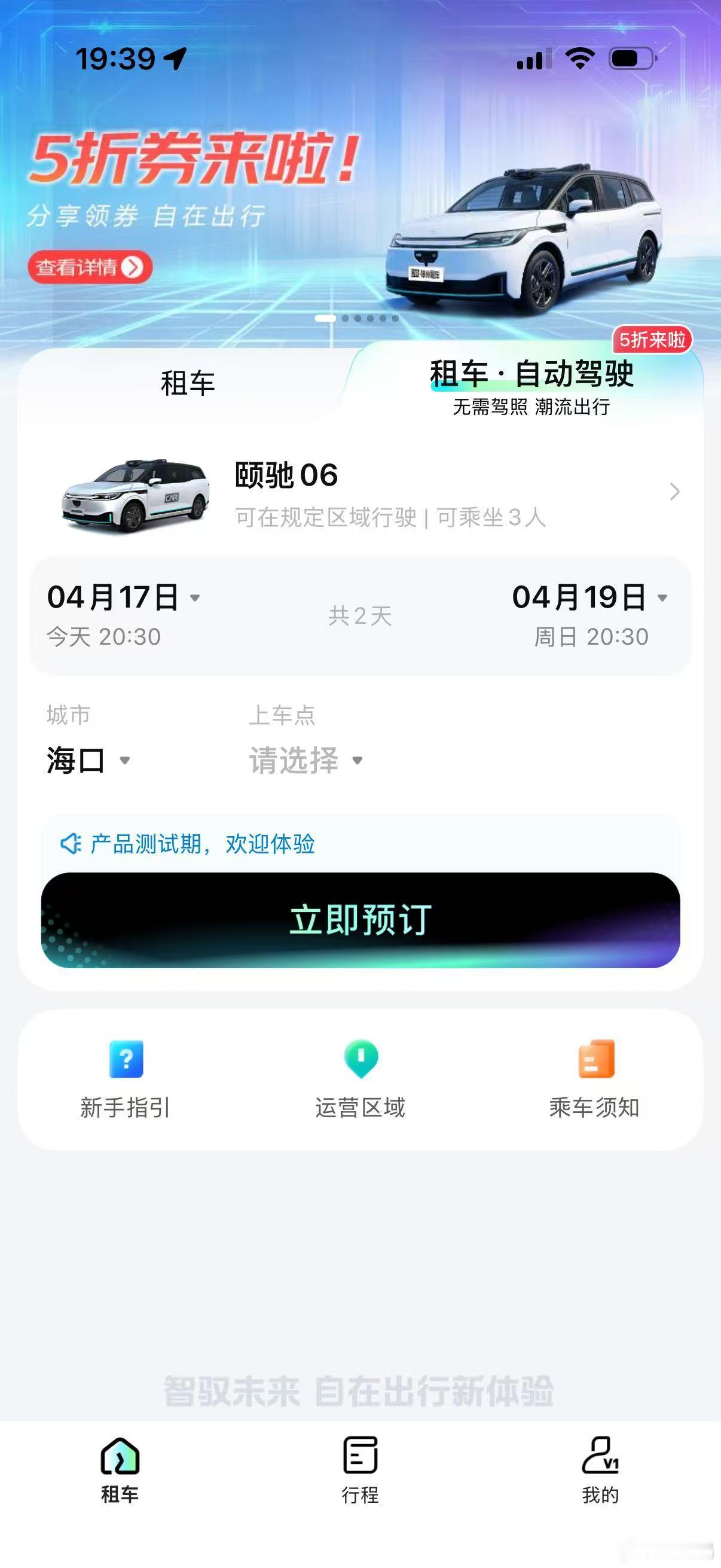Image resolution: width=721 pixels, height=1568 pixels.
Task: Click the announcement speaker icon
Action: [x=71, y=844]
